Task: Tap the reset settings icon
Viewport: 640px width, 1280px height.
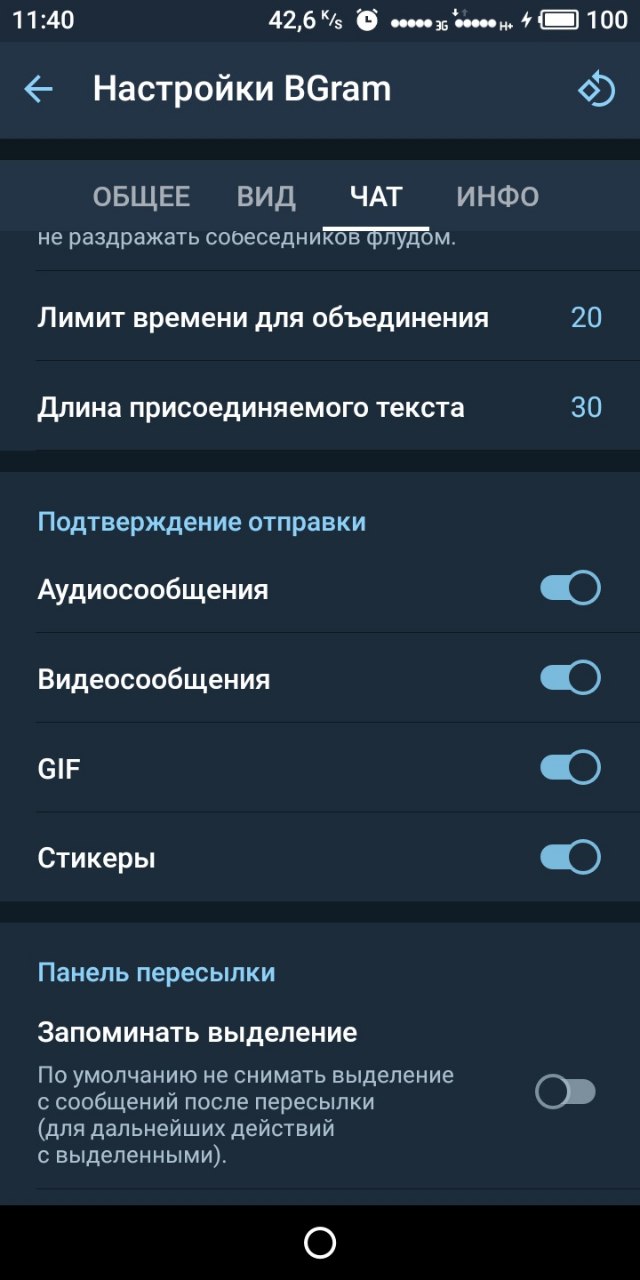Action: (x=596, y=90)
